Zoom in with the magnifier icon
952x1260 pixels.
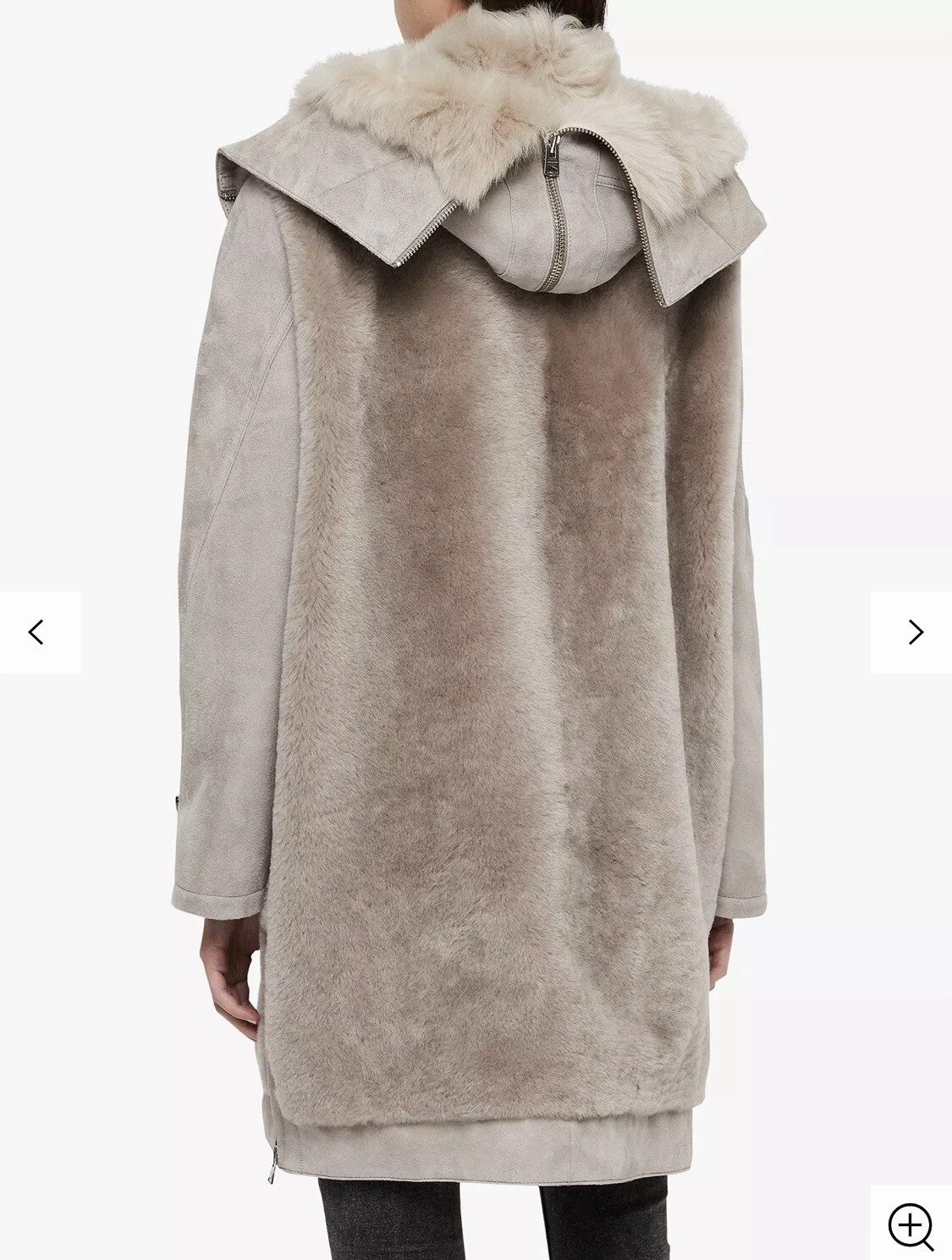click(x=910, y=1225)
